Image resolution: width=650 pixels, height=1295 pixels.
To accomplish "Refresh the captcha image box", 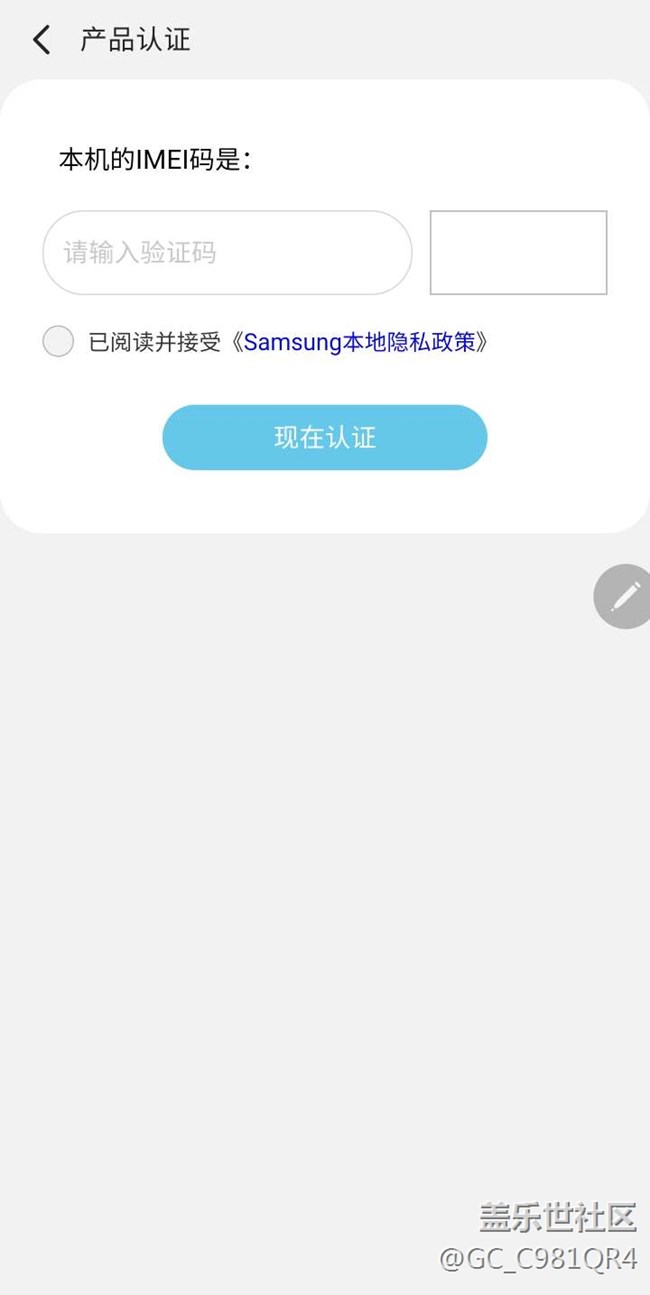I will tap(518, 253).
